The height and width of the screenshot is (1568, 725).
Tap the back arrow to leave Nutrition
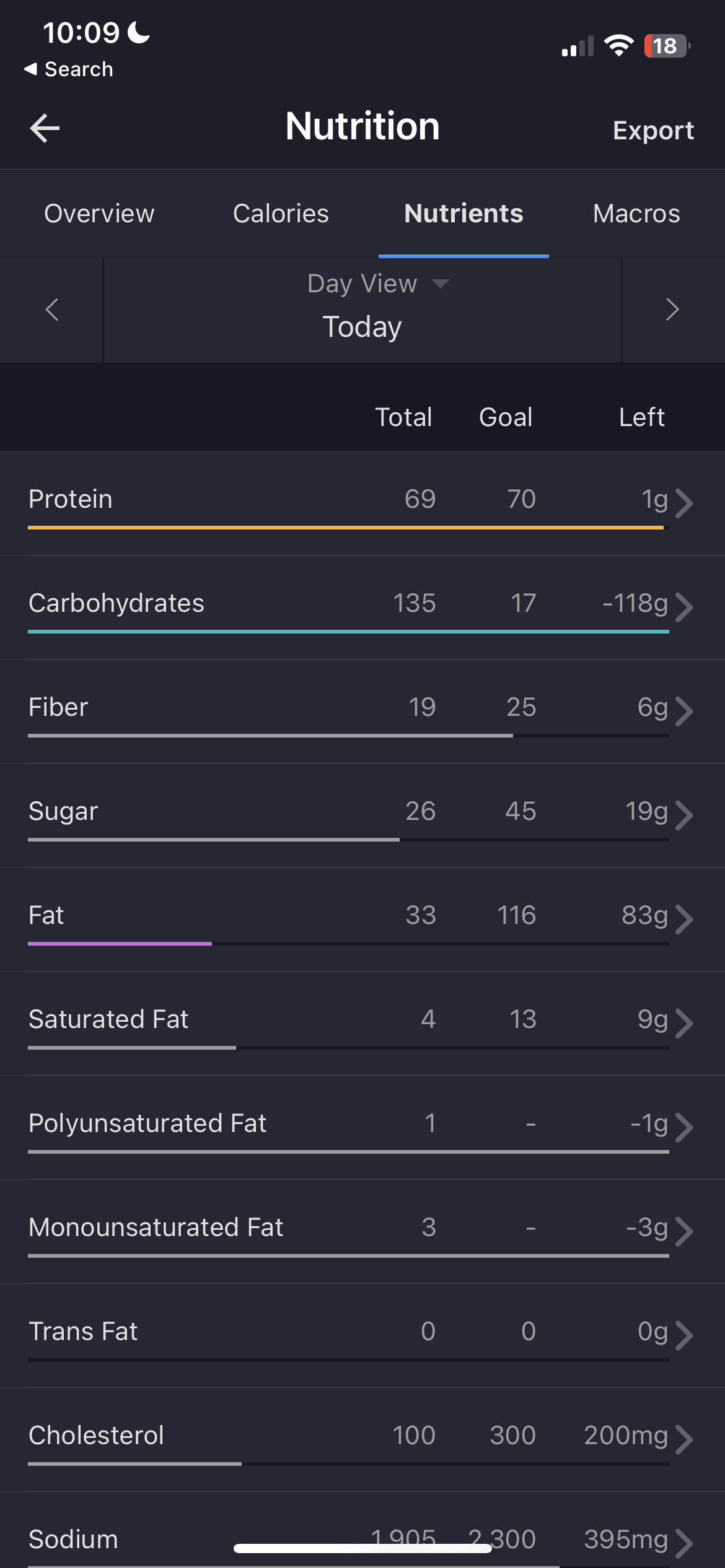pos(45,127)
